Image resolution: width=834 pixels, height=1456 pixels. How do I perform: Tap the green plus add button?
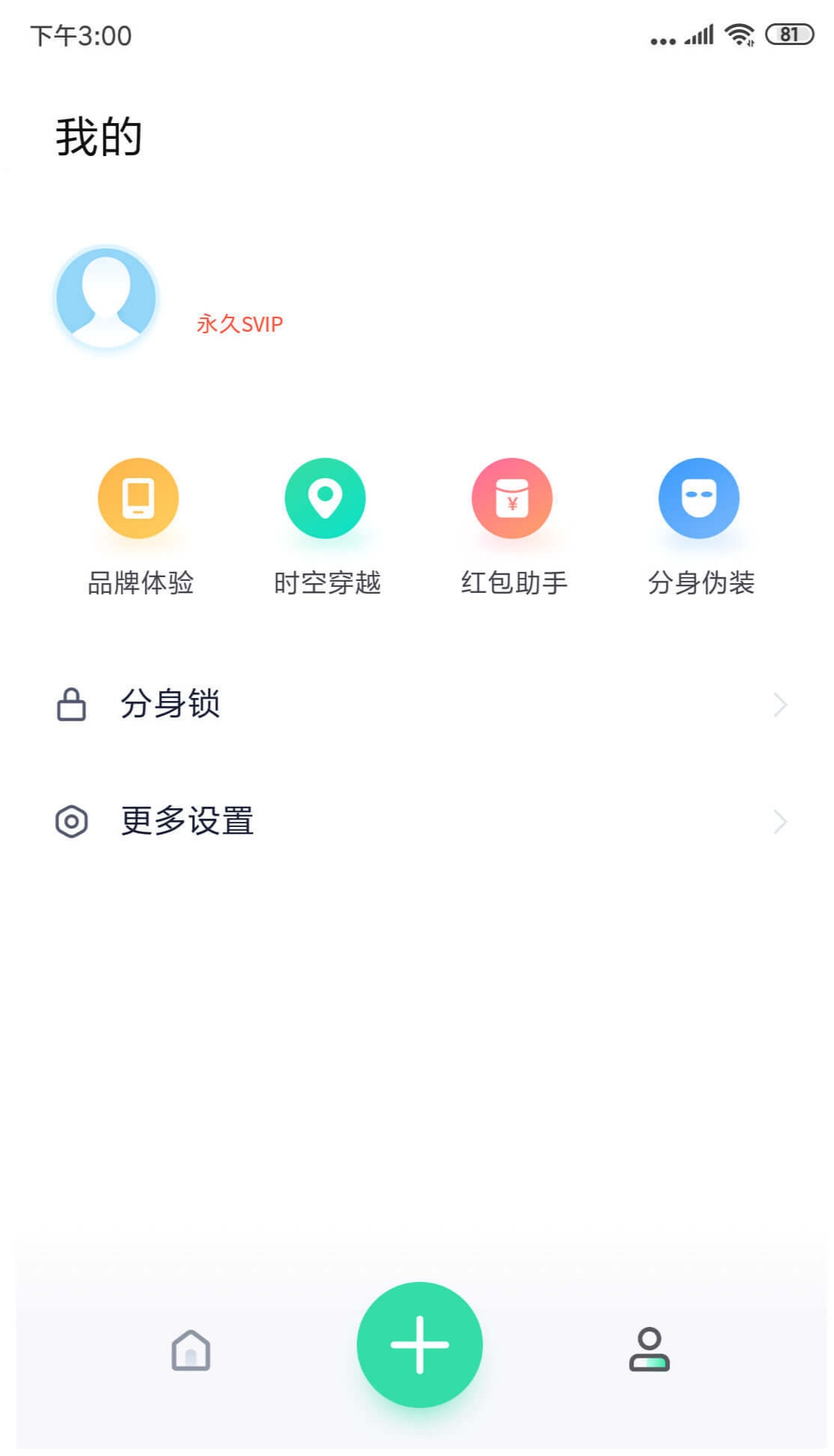419,1344
